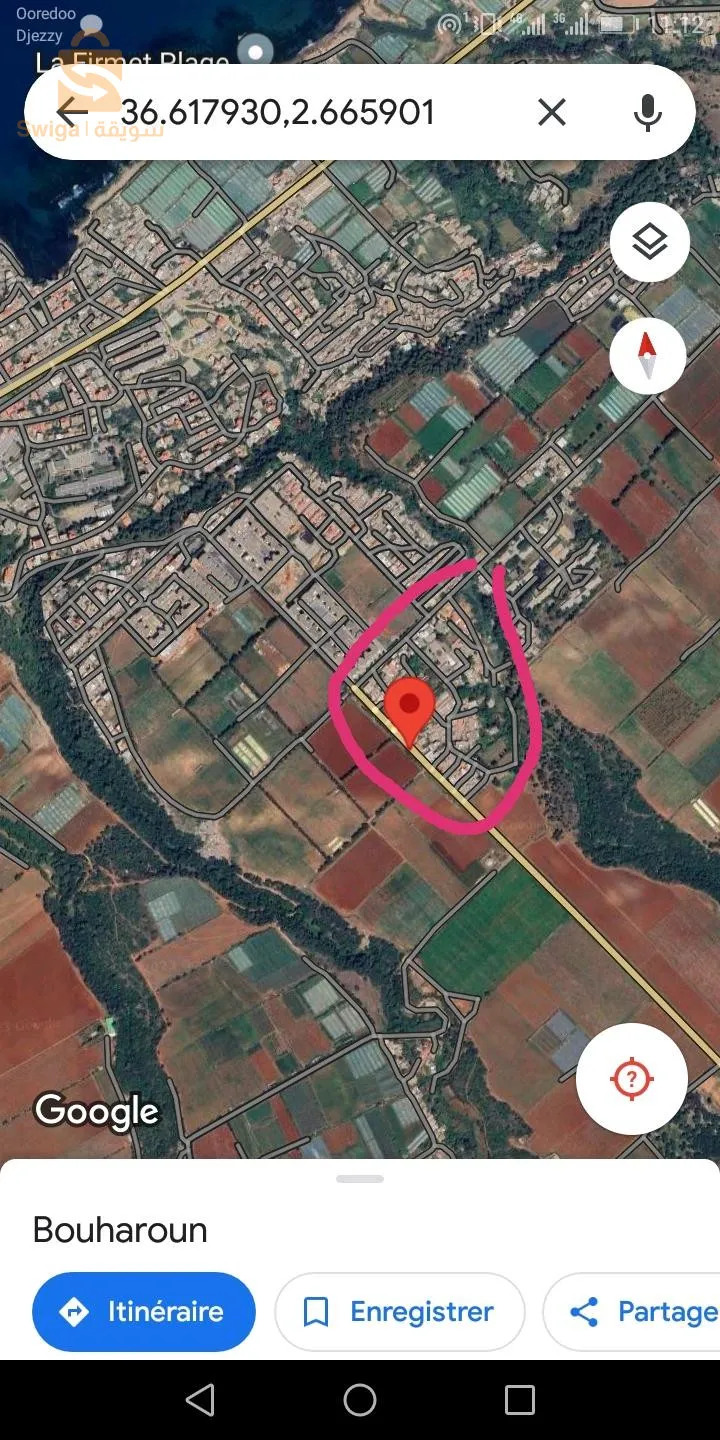Tap the back arrow in the search bar

point(70,112)
